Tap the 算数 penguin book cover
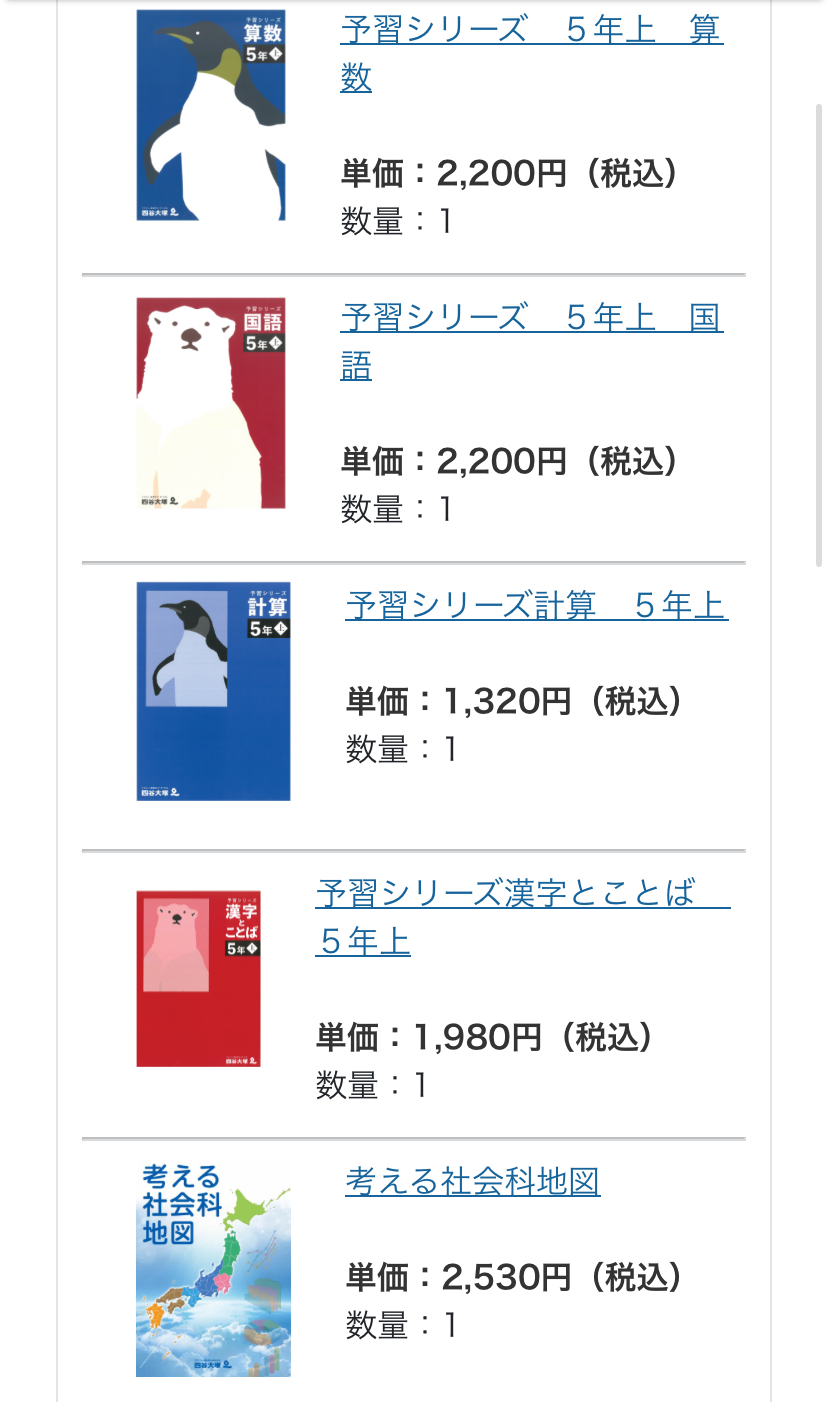Viewport: 828px width, 1402px height. pyautogui.click(x=211, y=115)
